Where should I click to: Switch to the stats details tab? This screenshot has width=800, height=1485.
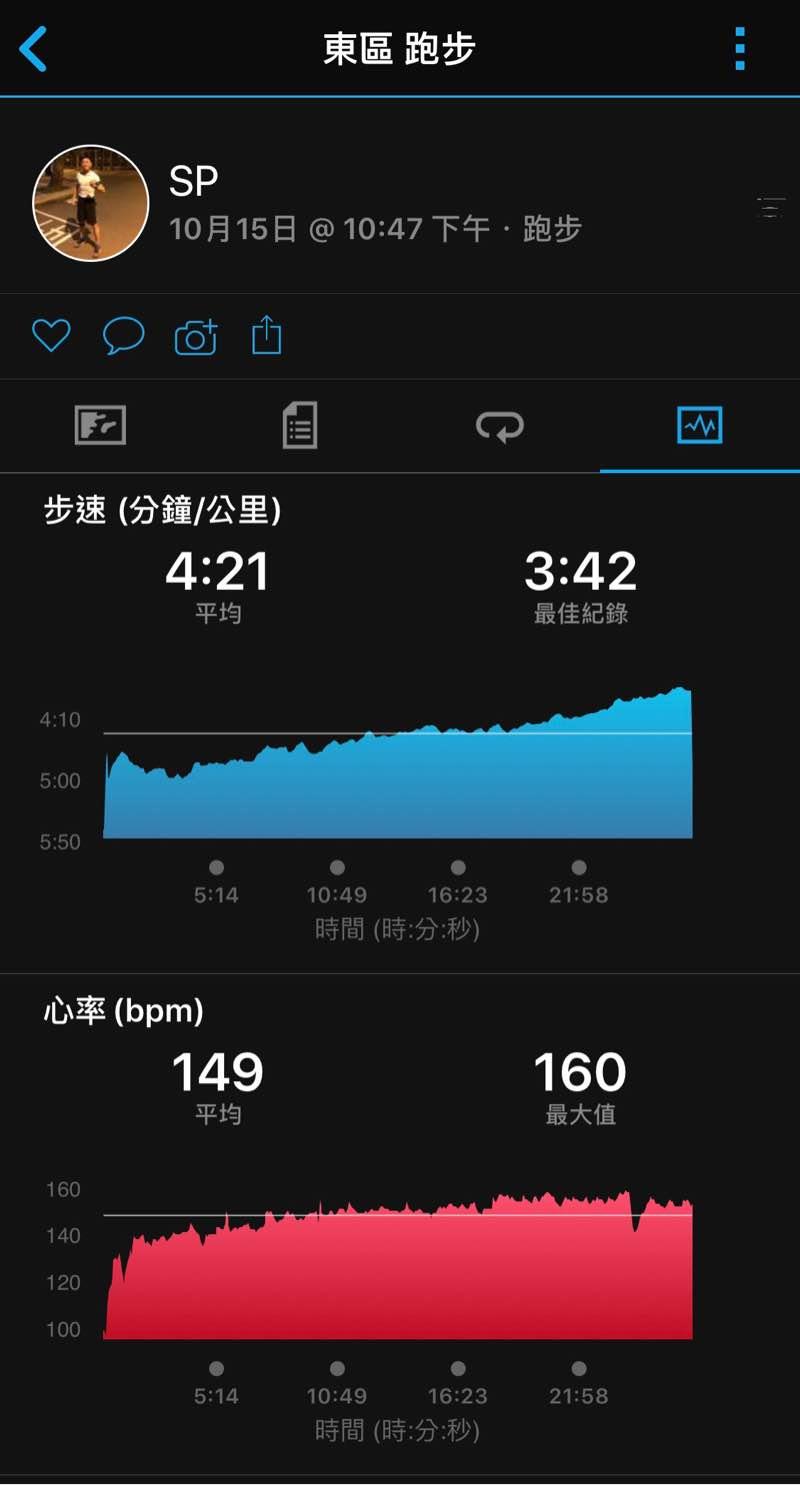(x=299, y=426)
